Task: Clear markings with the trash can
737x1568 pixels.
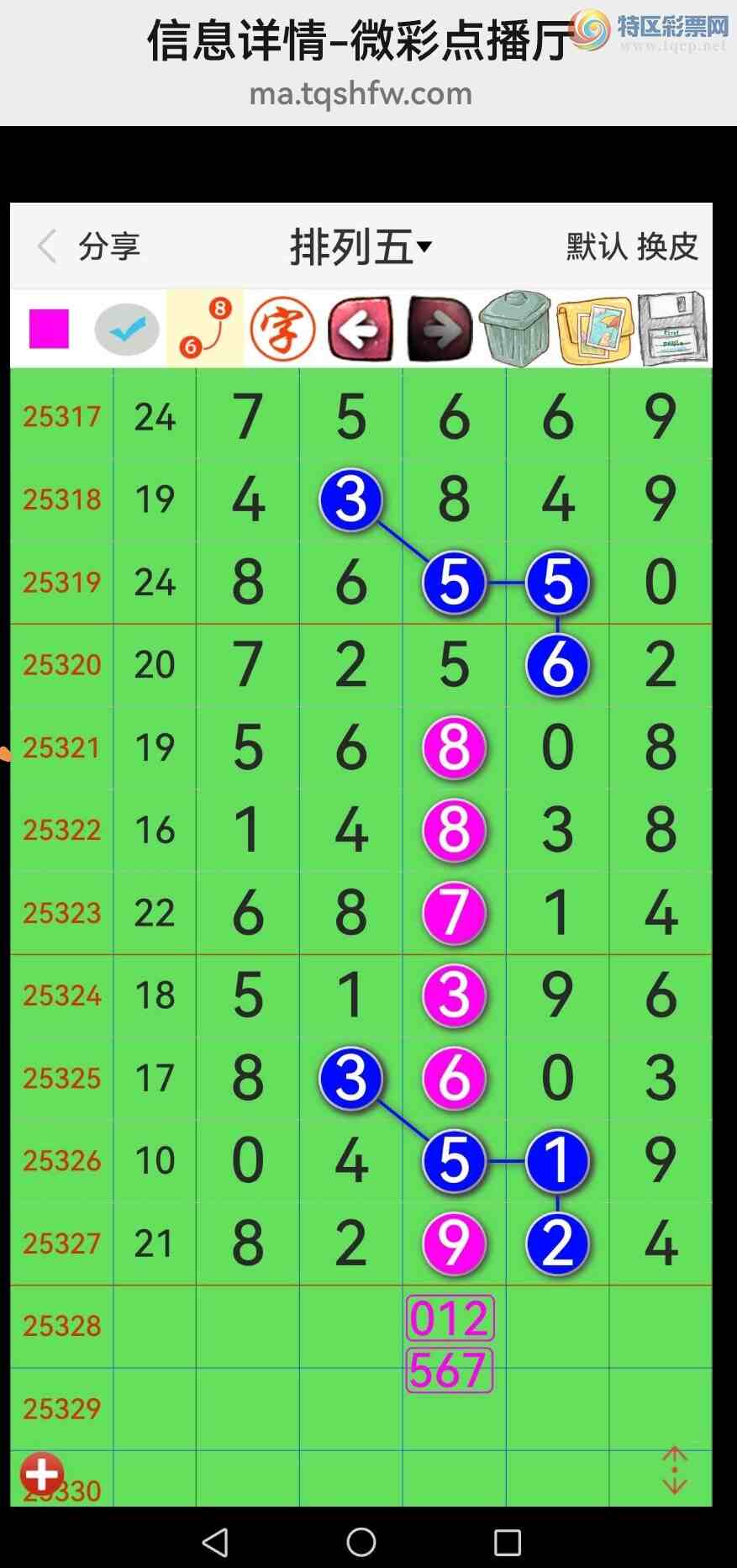Action: click(x=515, y=329)
